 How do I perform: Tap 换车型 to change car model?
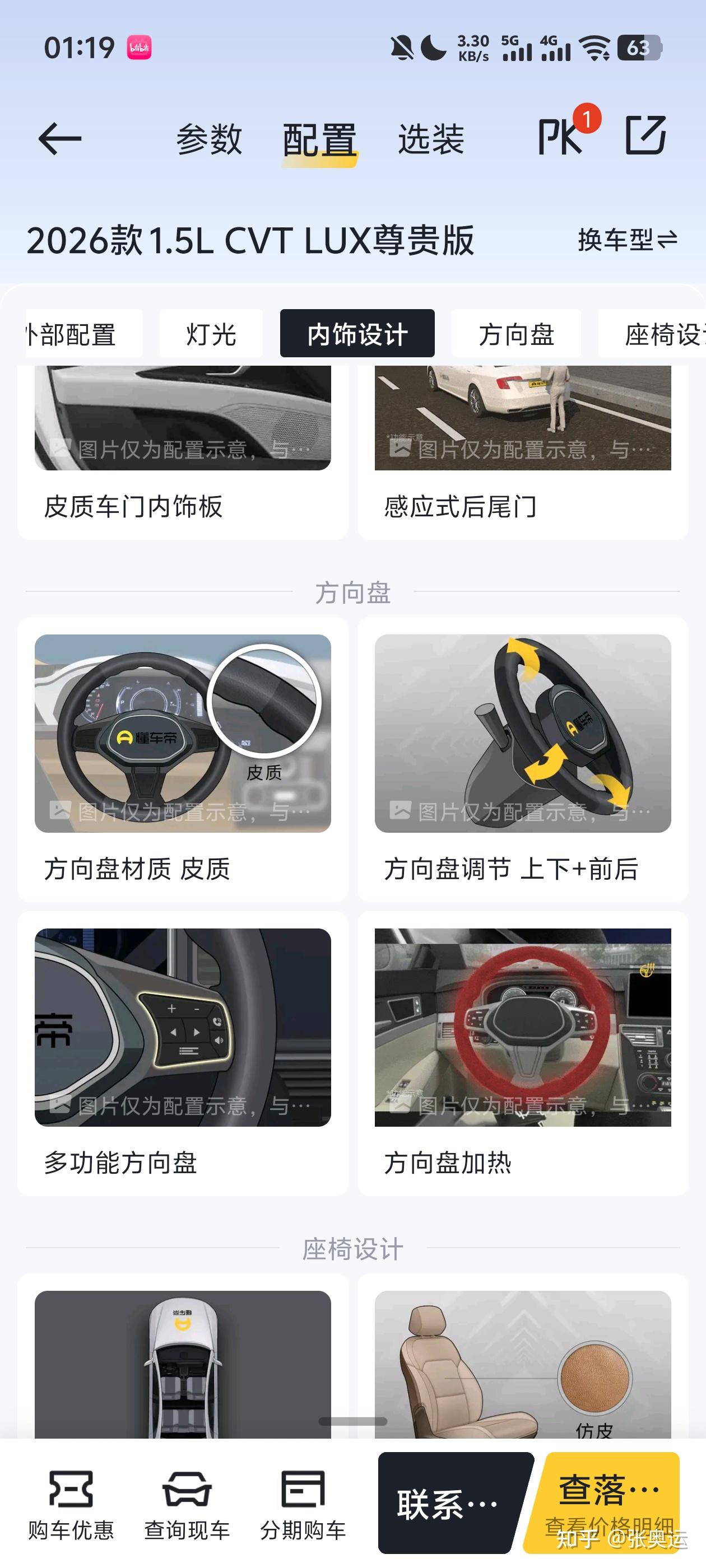tap(628, 240)
